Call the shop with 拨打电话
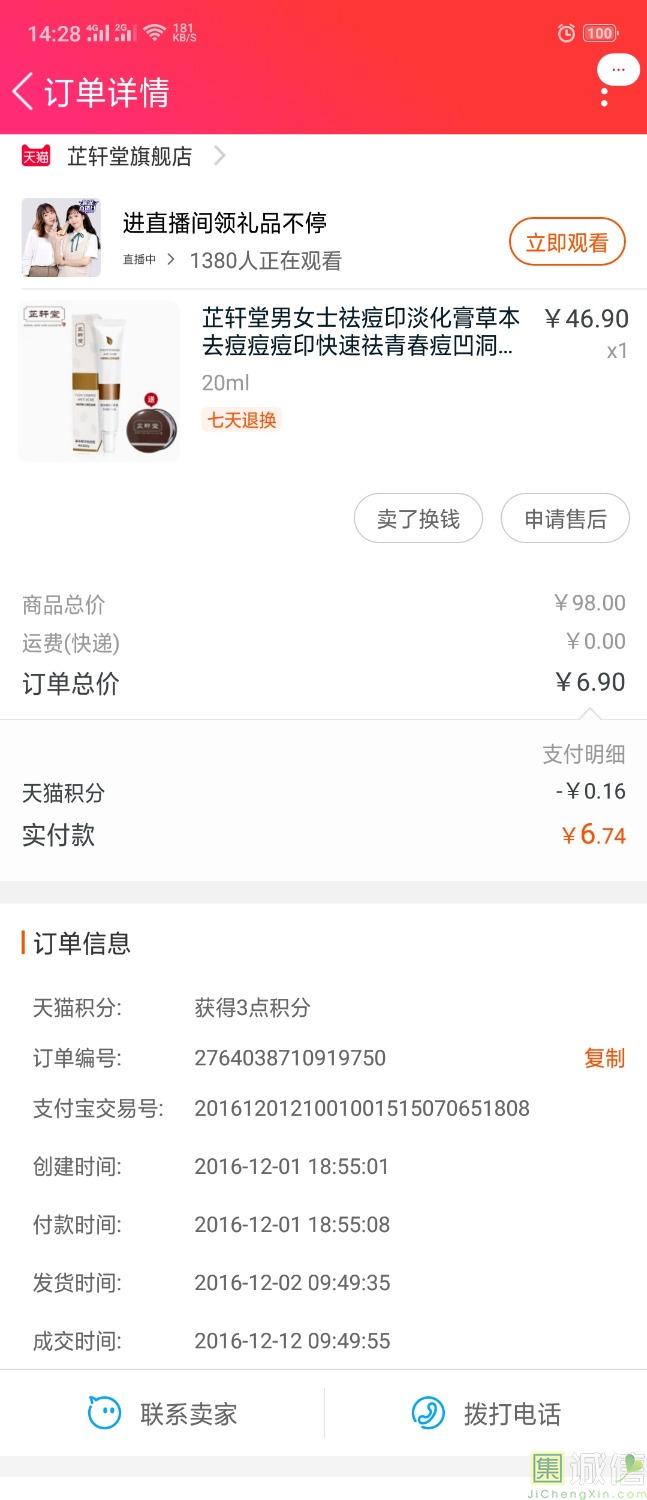The height and width of the screenshot is (1500, 647). [486, 1414]
